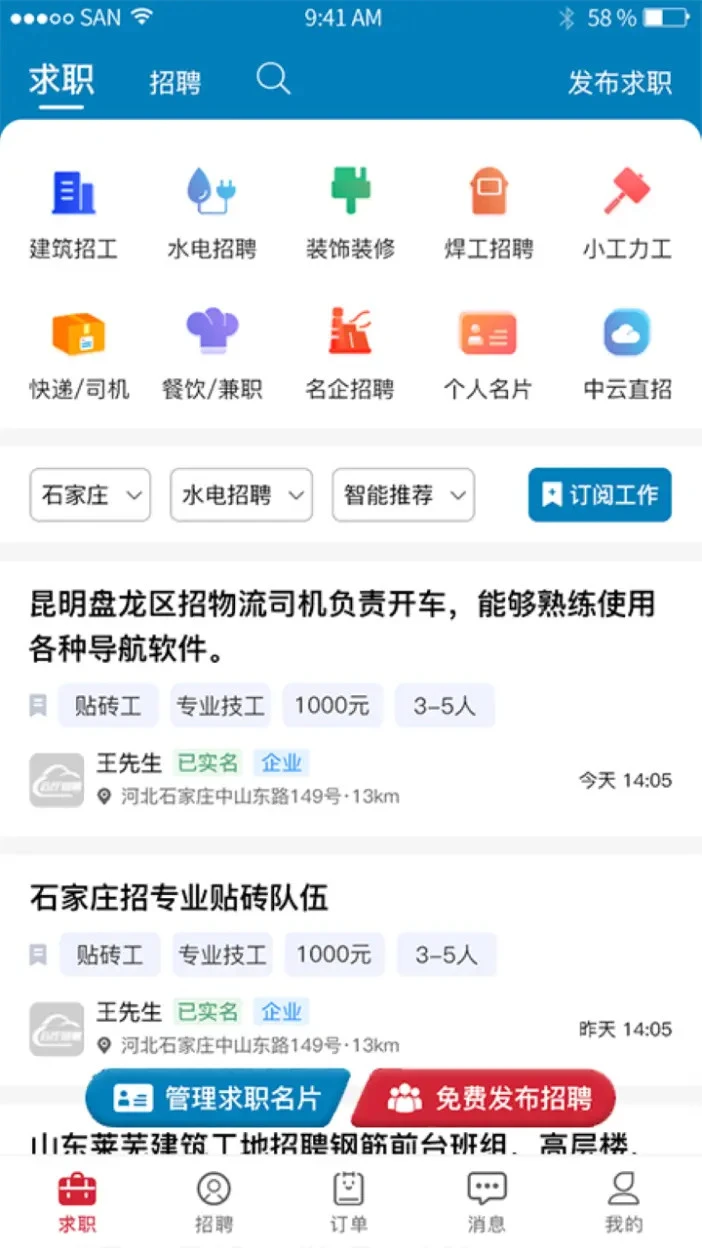Viewport: 702px width, 1248px height.
Task: Tap the 订阅工作 button
Action: [600, 494]
